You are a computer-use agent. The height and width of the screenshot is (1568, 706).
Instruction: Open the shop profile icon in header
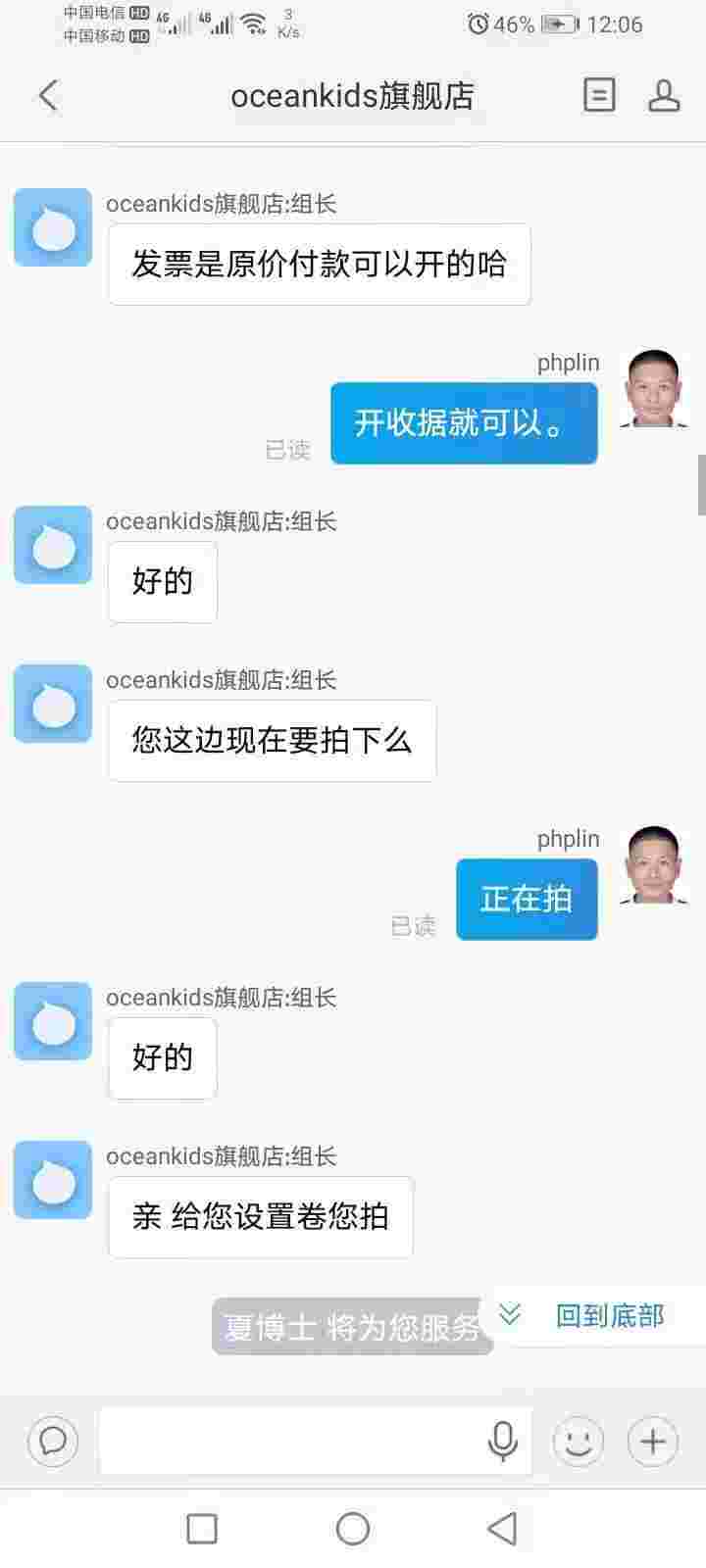click(x=664, y=95)
